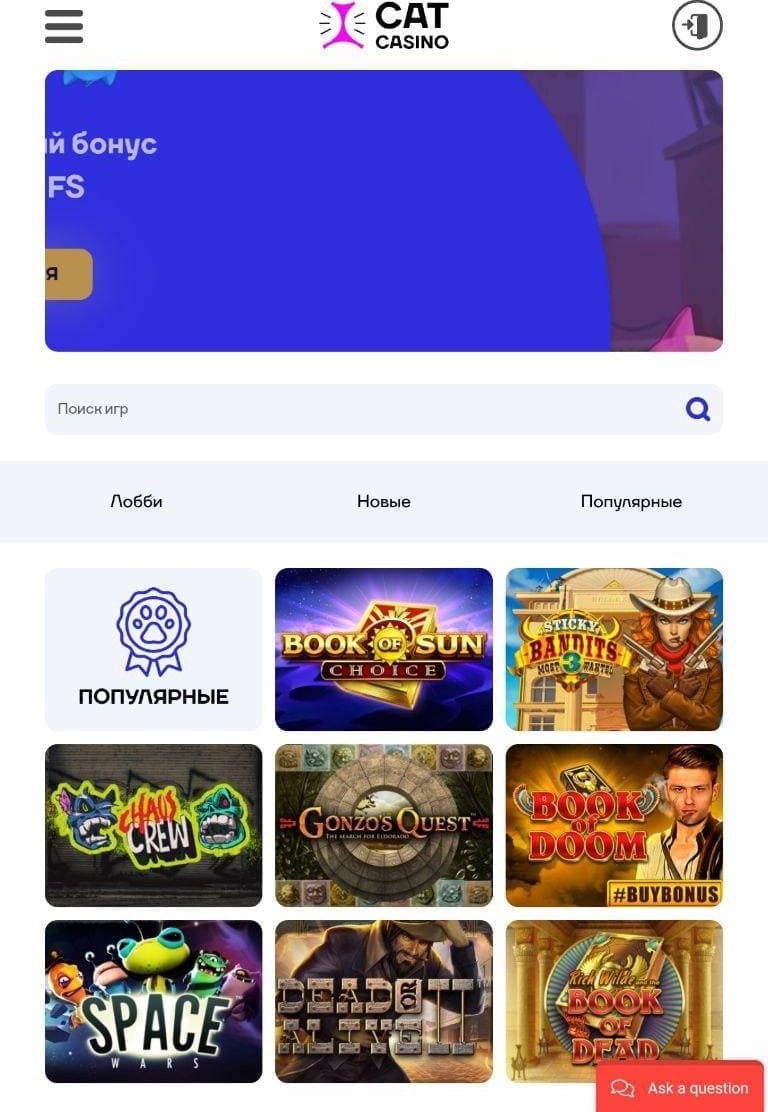The image size is (768, 1112).
Task: Play Gonzo's Quest
Action: point(384,825)
